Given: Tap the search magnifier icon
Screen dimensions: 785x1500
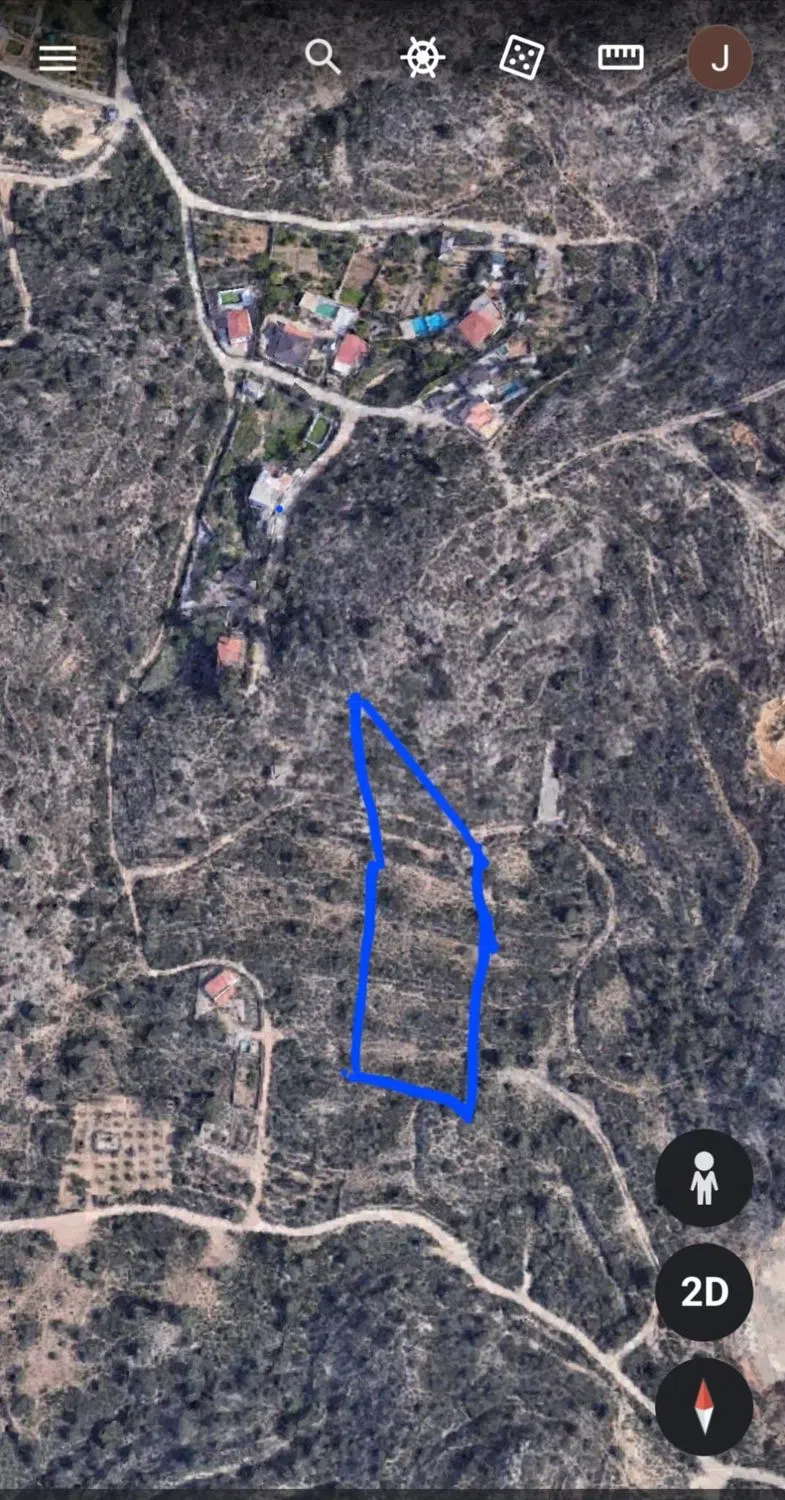Looking at the screenshot, I should (322, 57).
